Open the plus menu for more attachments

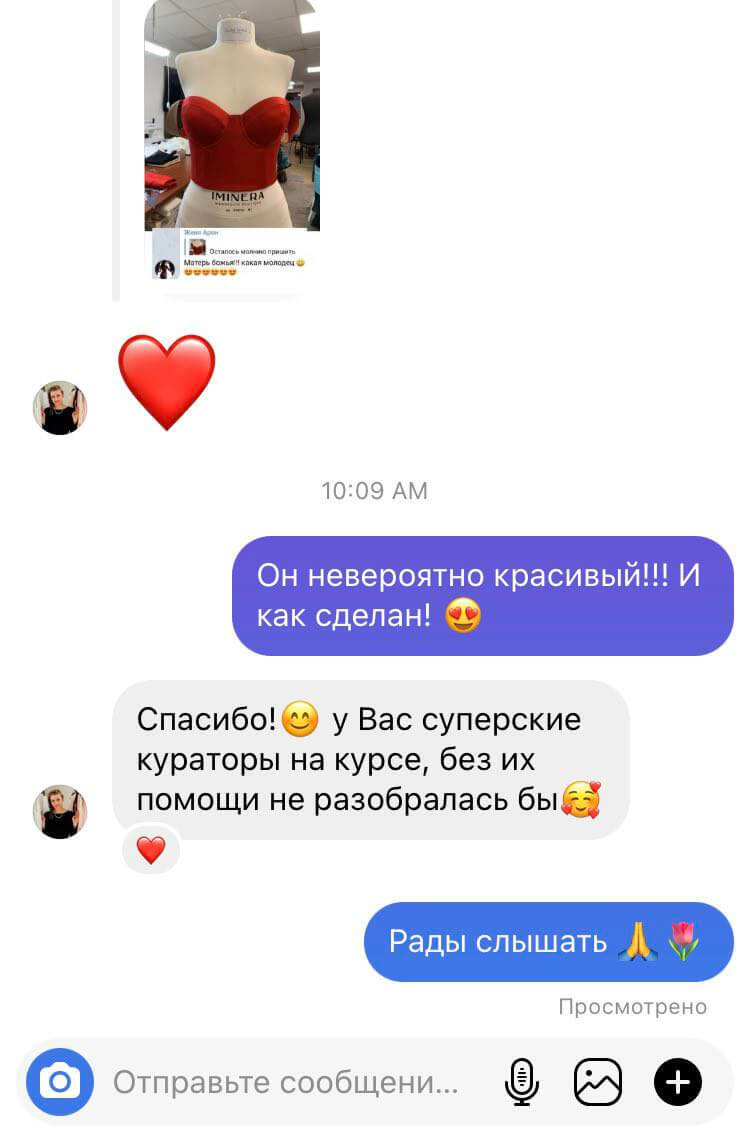[x=678, y=1082]
